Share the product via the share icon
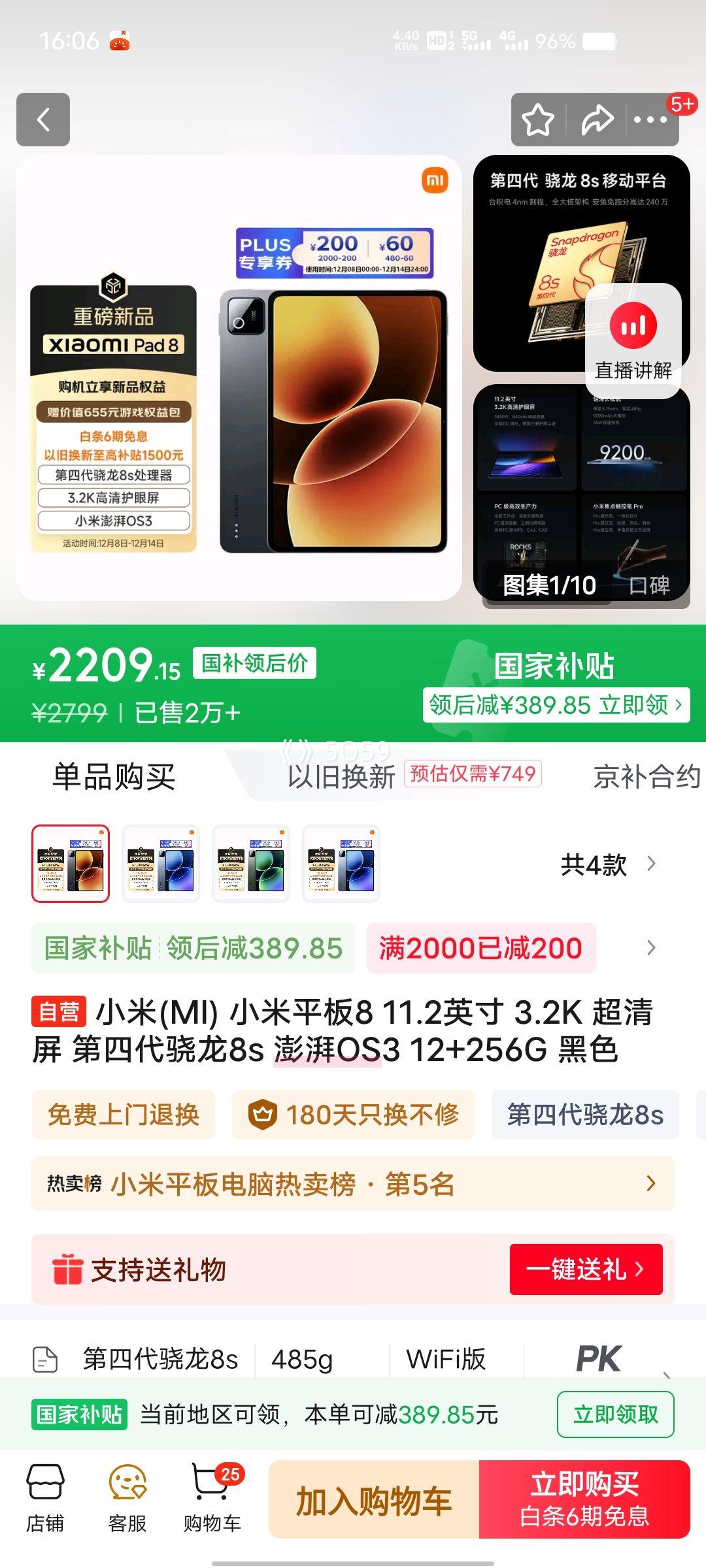 click(x=596, y=120)
